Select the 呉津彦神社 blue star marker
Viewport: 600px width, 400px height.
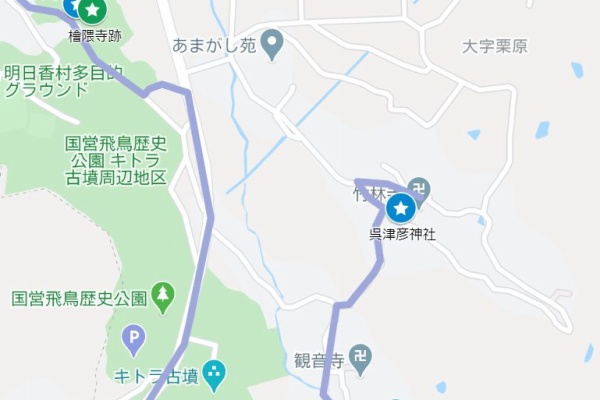(401, 209)
